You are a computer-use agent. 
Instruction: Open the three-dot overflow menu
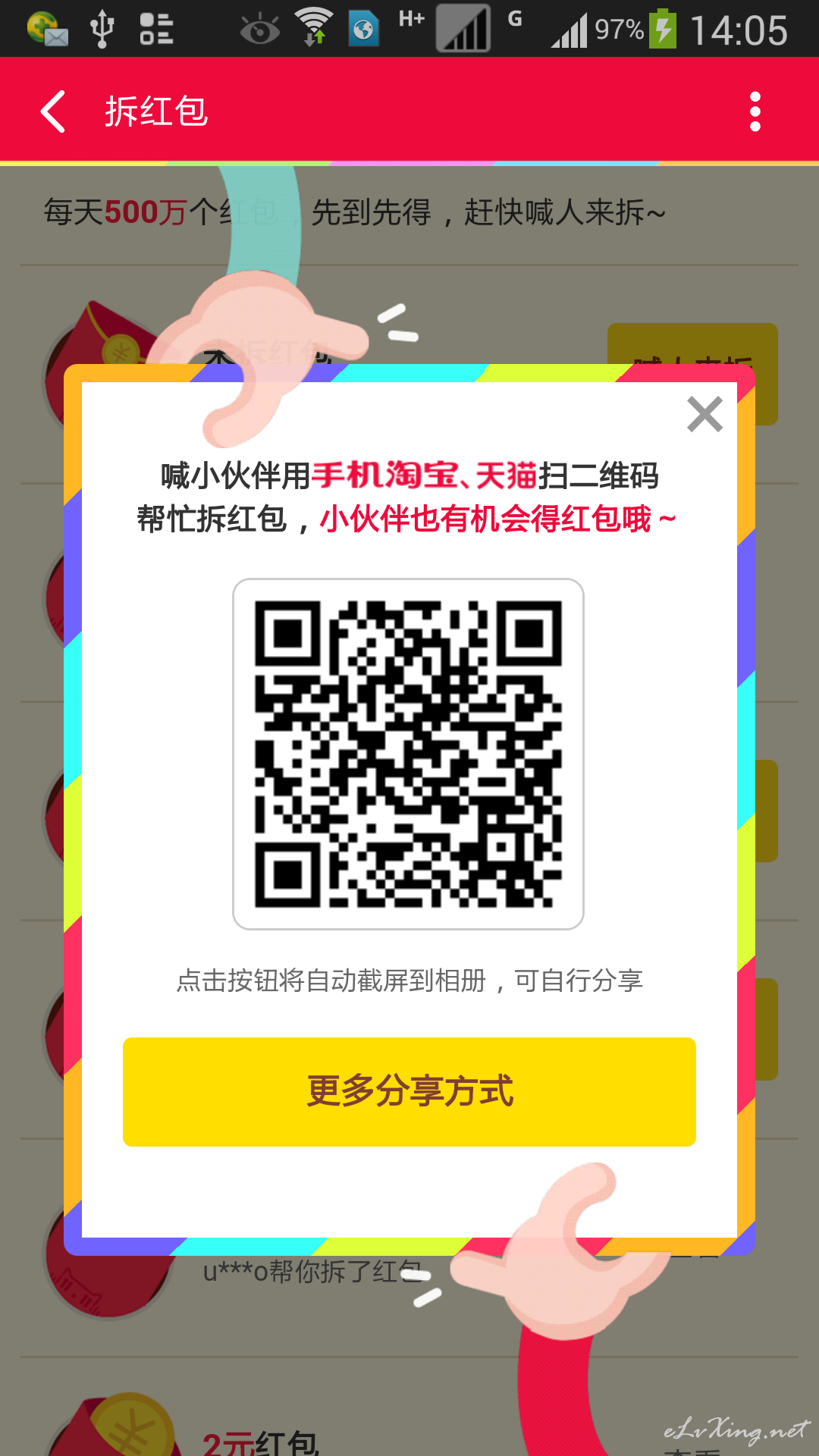tap(755, 111)
